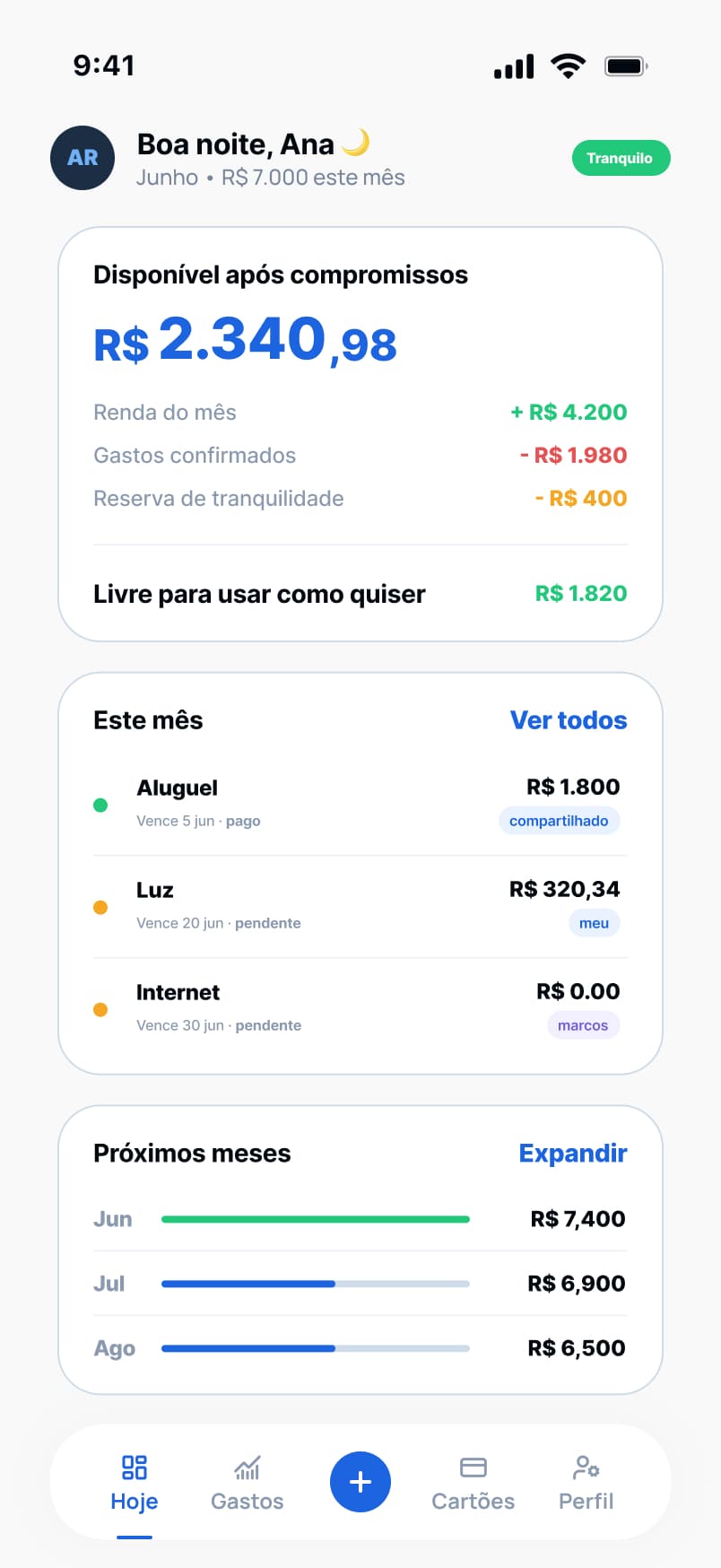The width and height of the screenshot is (721, 1568).
Task: Add a new entry with plus button
Action: tap(360, 1482)
